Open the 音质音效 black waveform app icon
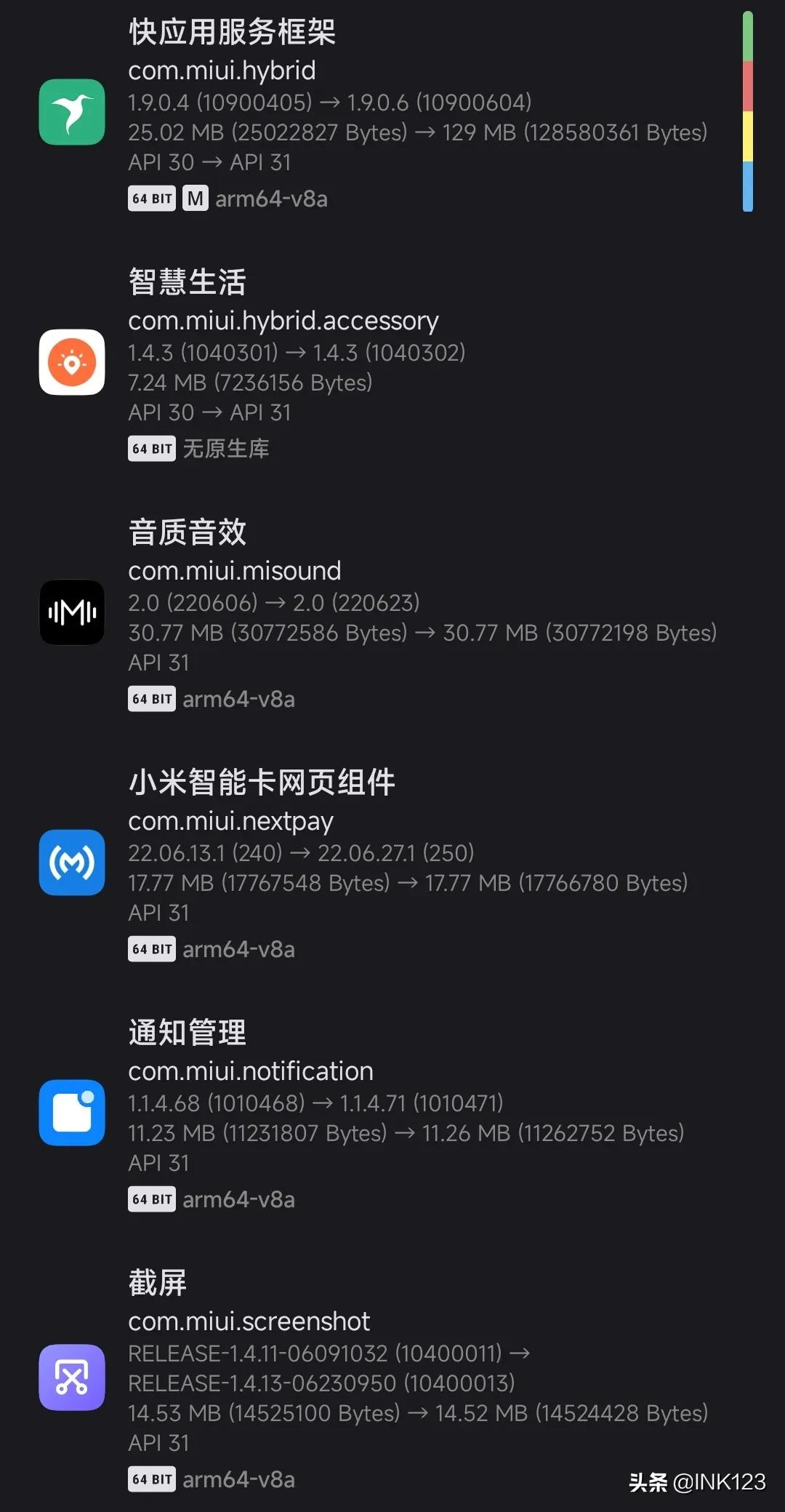 click(71, 613)
